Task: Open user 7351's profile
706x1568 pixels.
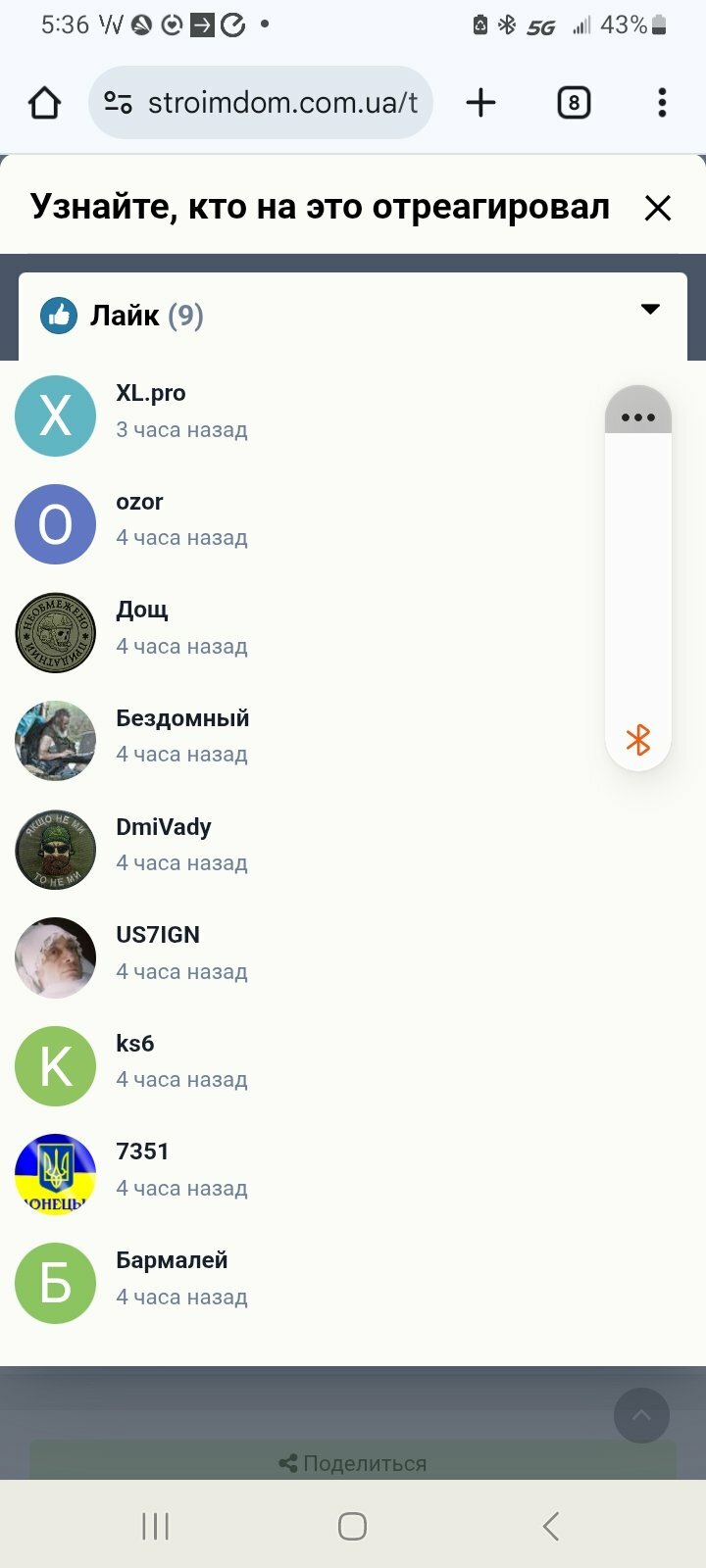Action: [x=142, y=1151]
